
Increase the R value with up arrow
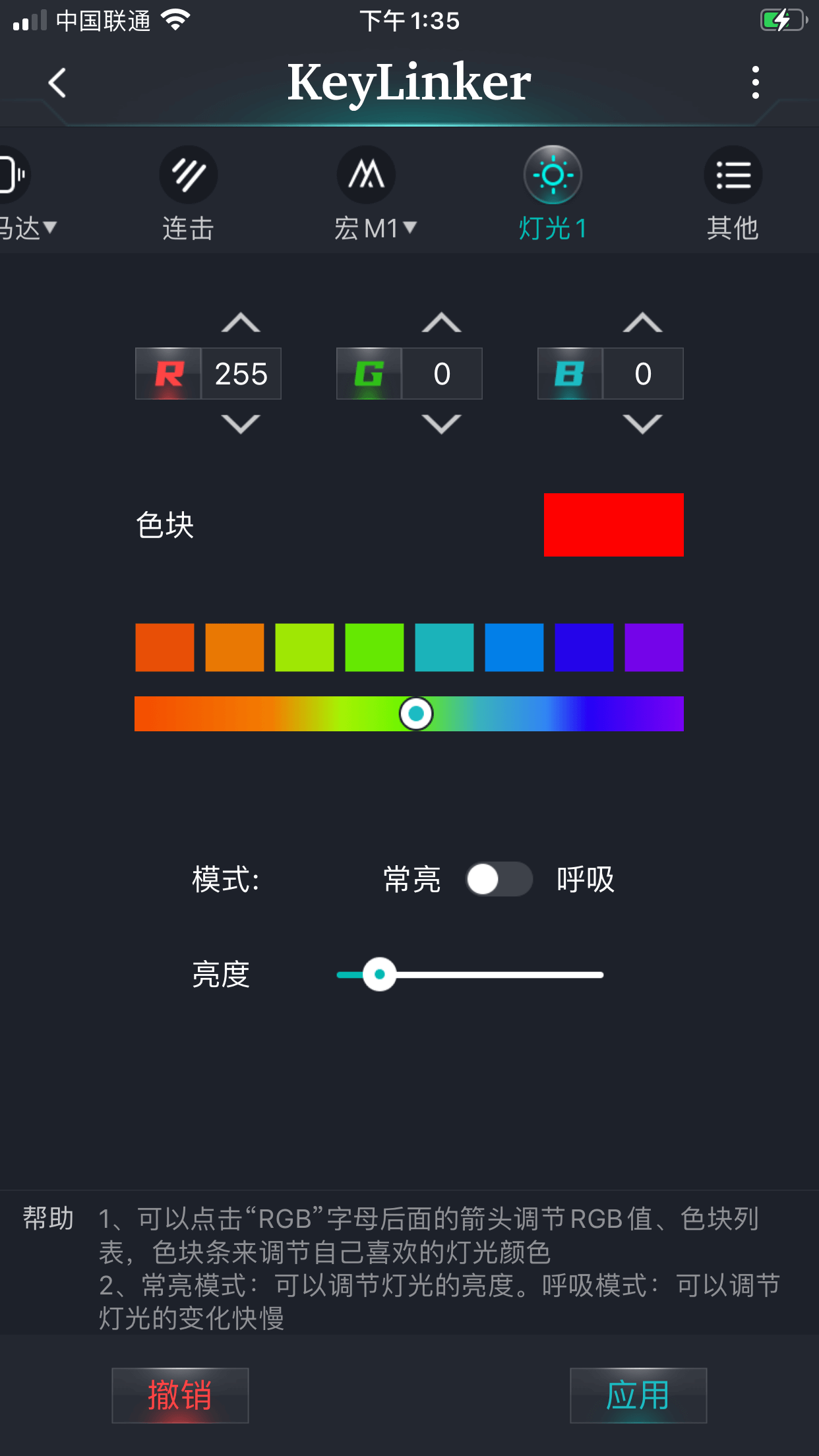pyautogui.click(x=241, y=322)
